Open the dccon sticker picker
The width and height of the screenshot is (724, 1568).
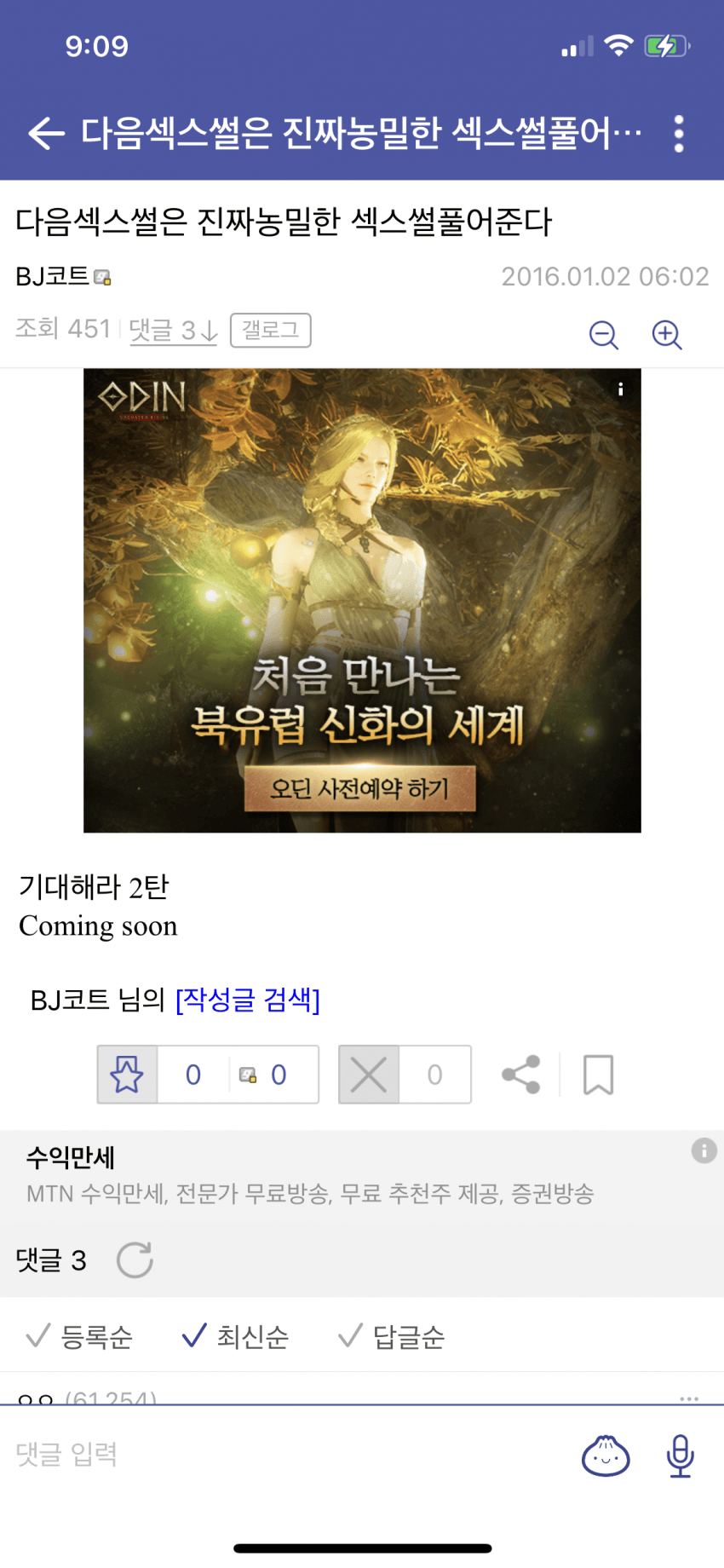point(606,1456)
